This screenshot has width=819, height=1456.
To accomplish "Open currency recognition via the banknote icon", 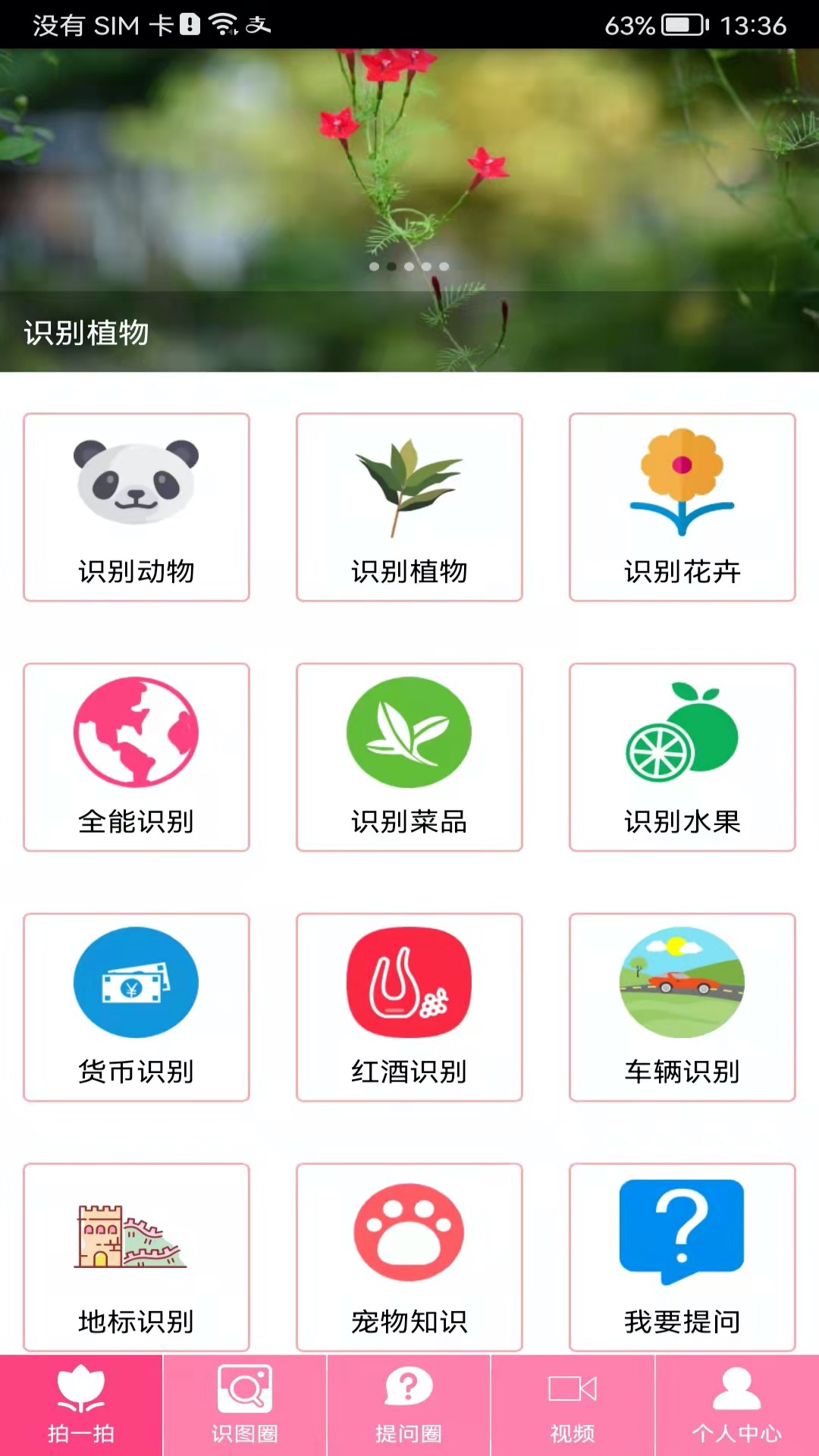I will 135,982.
